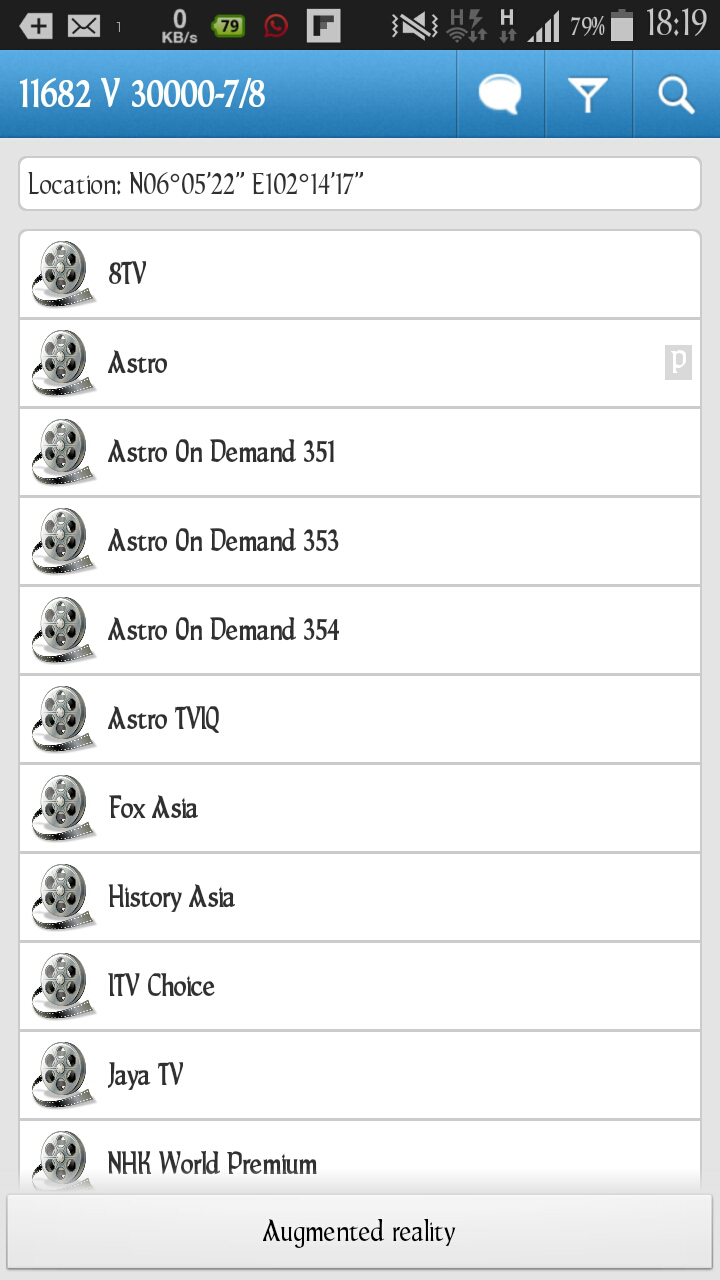Open the filter funnel icon
This screenshot has height=1280, width=720.
tap(589, 94)
